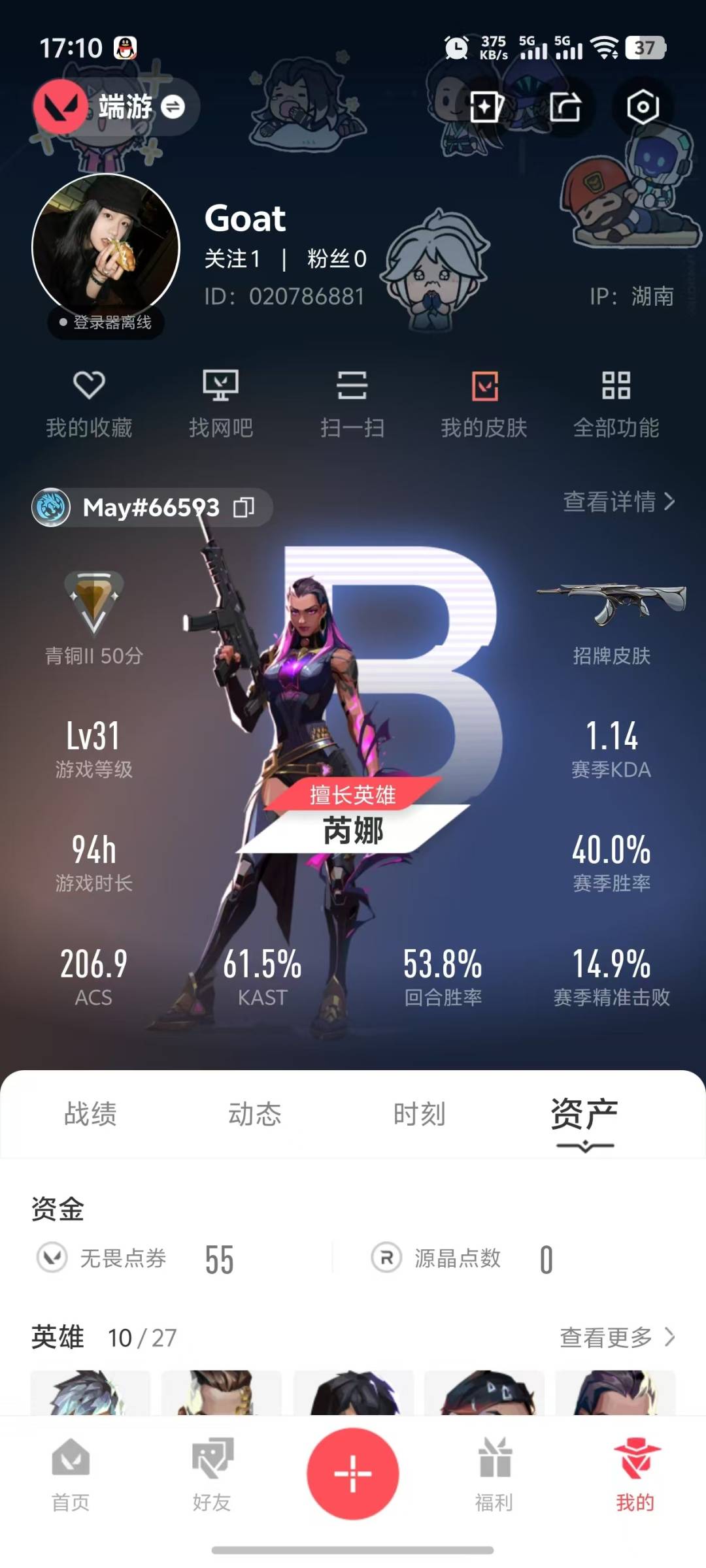Switch to the 战绩 tab
The image size is (706, 1568).
tap(90, 1114)
